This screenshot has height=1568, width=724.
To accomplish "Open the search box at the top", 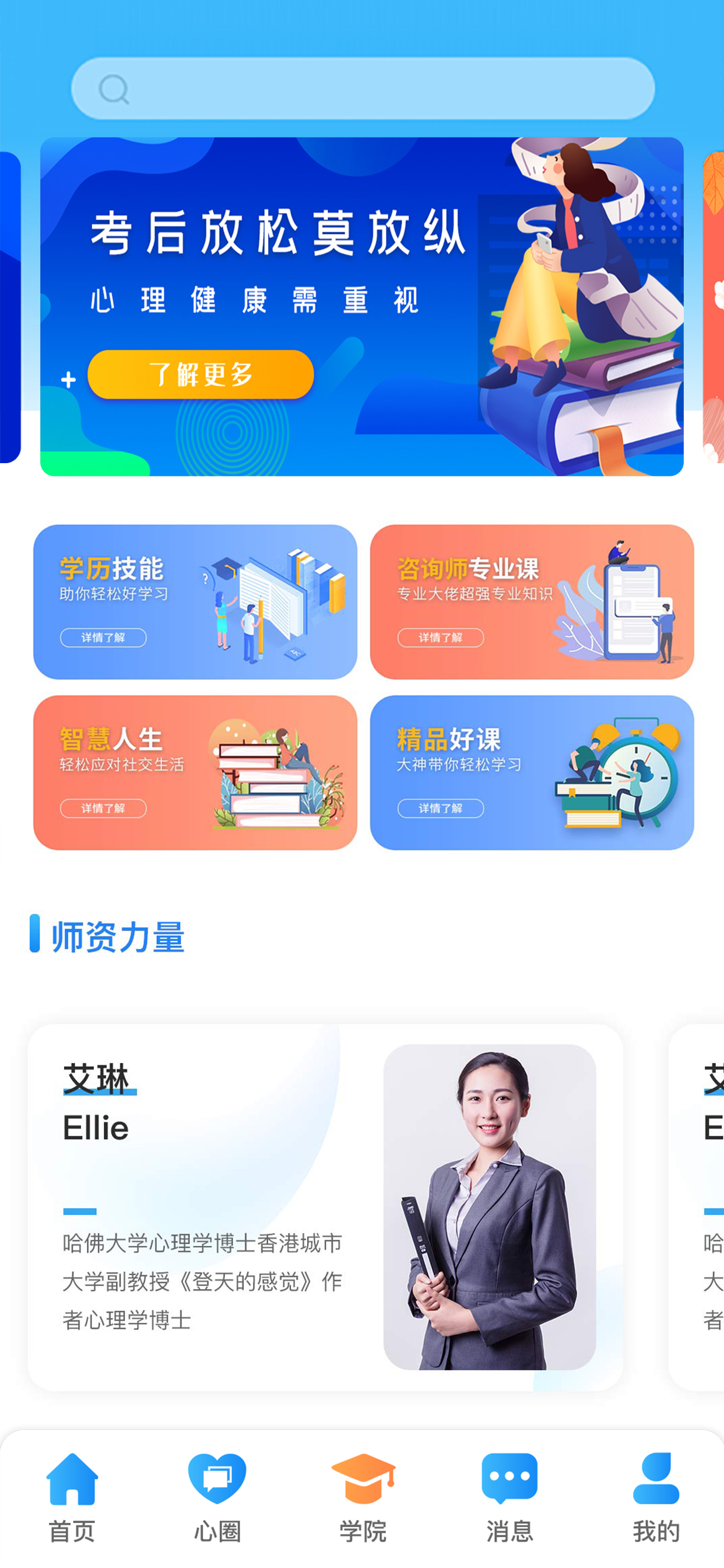I will (363, 89).
